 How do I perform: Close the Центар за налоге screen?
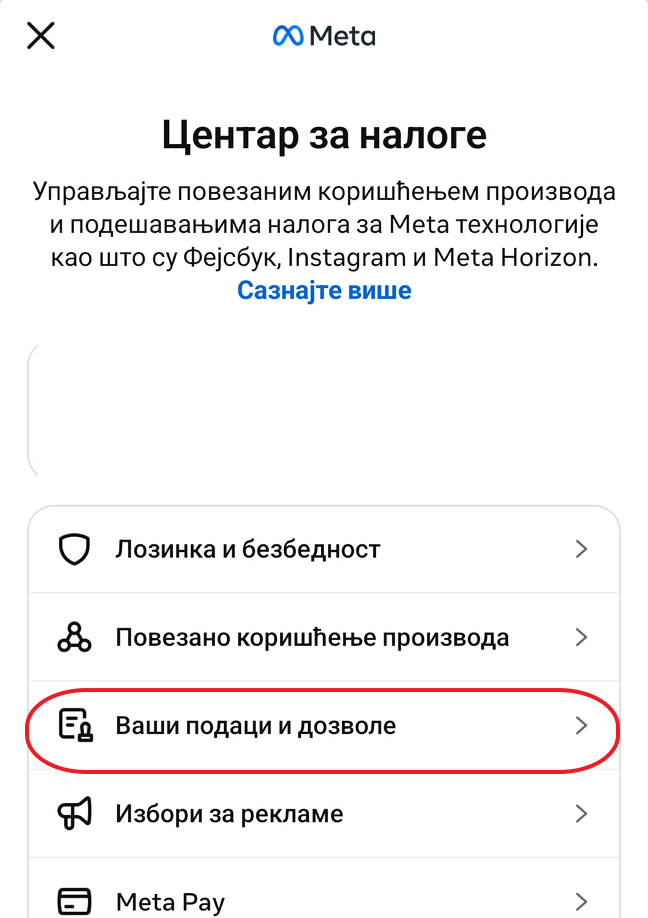(41, 37)
